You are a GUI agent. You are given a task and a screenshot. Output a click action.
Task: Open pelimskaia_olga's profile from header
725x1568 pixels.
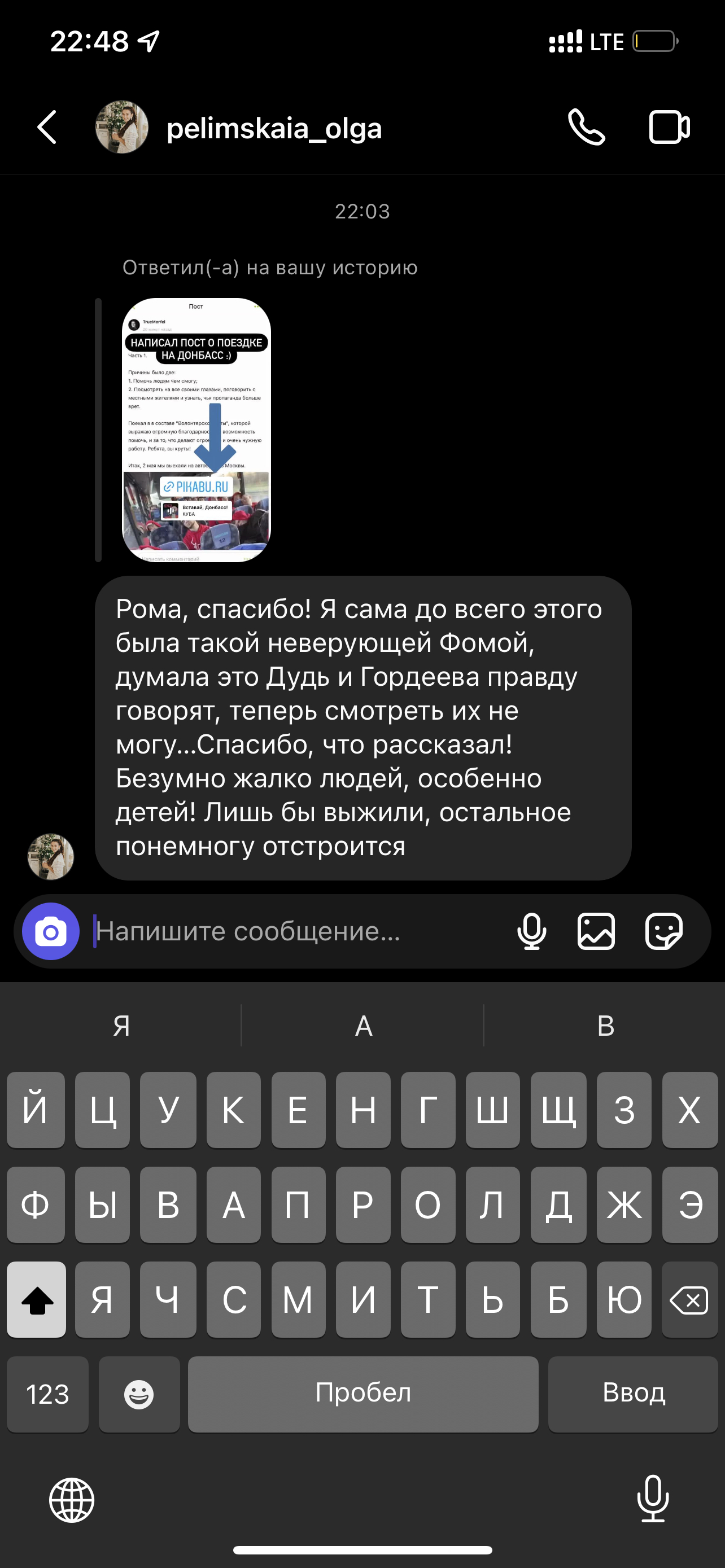pos(274,129)
